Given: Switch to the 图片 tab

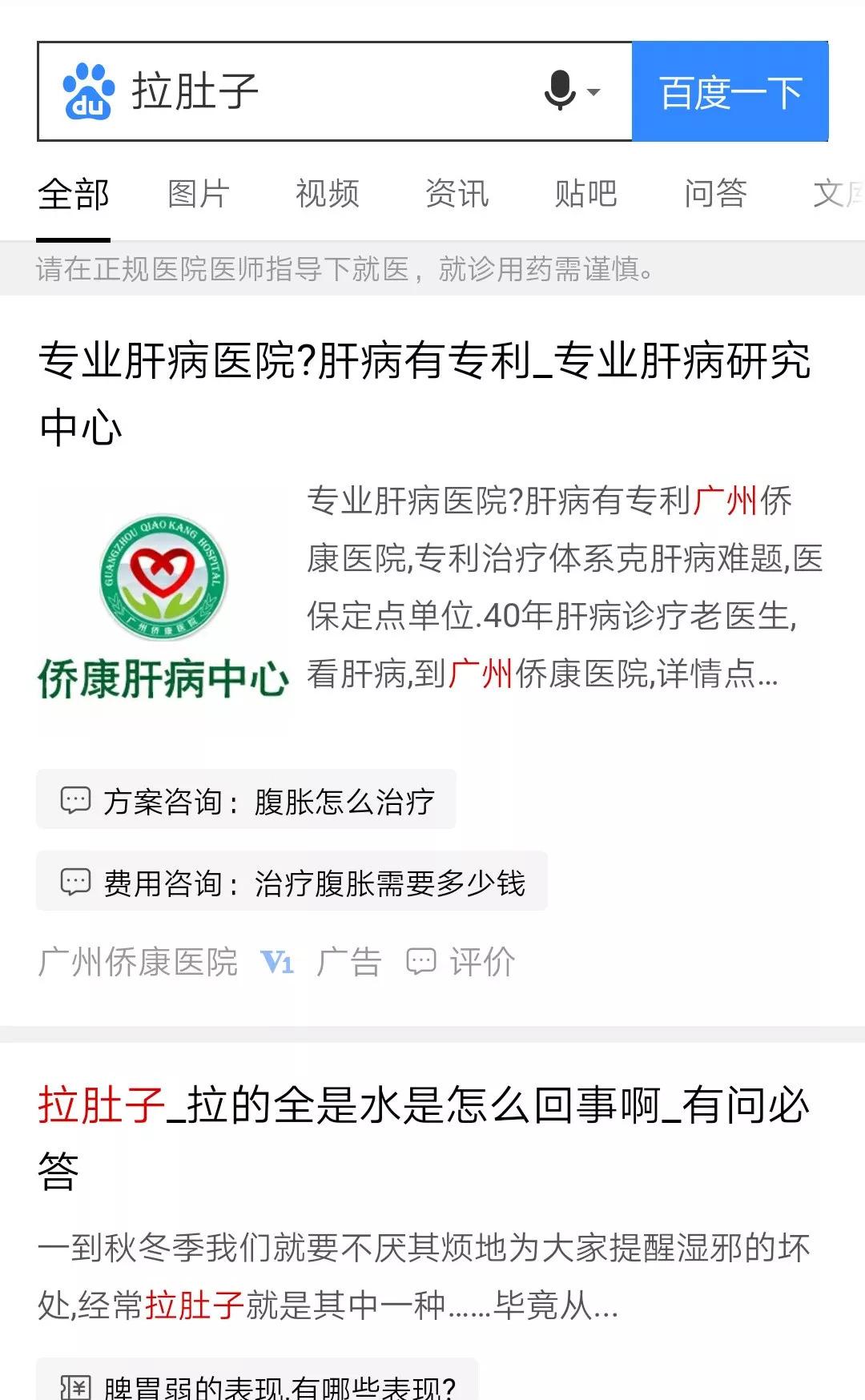Looking at the screenshot, I should pyautogui.click(x=199, y=194).
